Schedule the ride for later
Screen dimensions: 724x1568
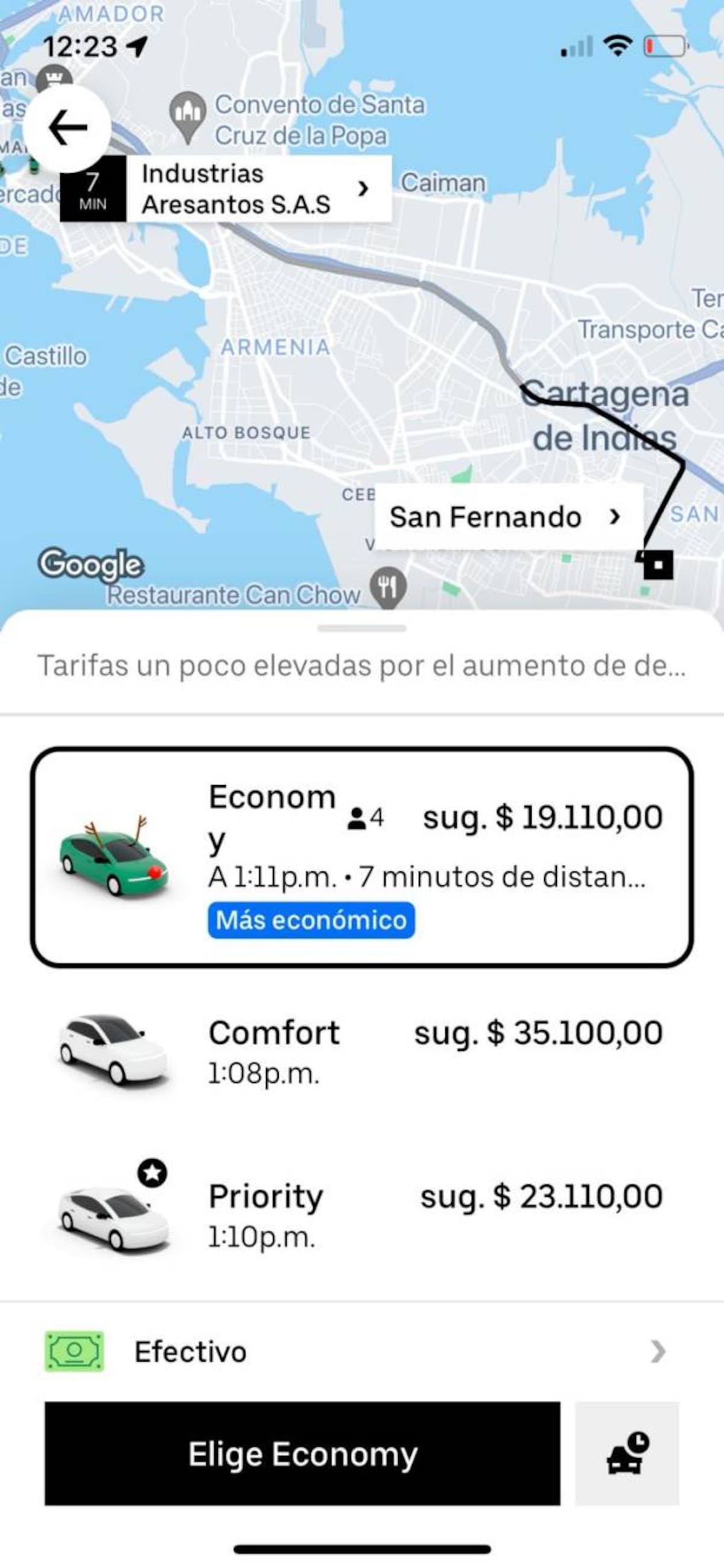click(627, 1453)
